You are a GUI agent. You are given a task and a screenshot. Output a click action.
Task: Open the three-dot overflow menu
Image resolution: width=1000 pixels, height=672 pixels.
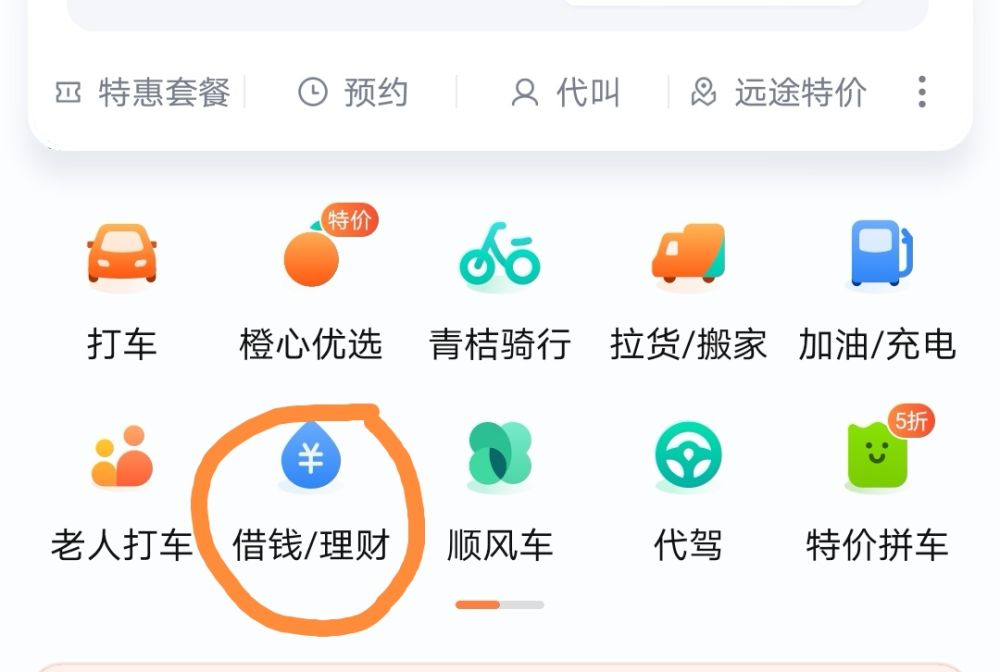click(921, 92)
